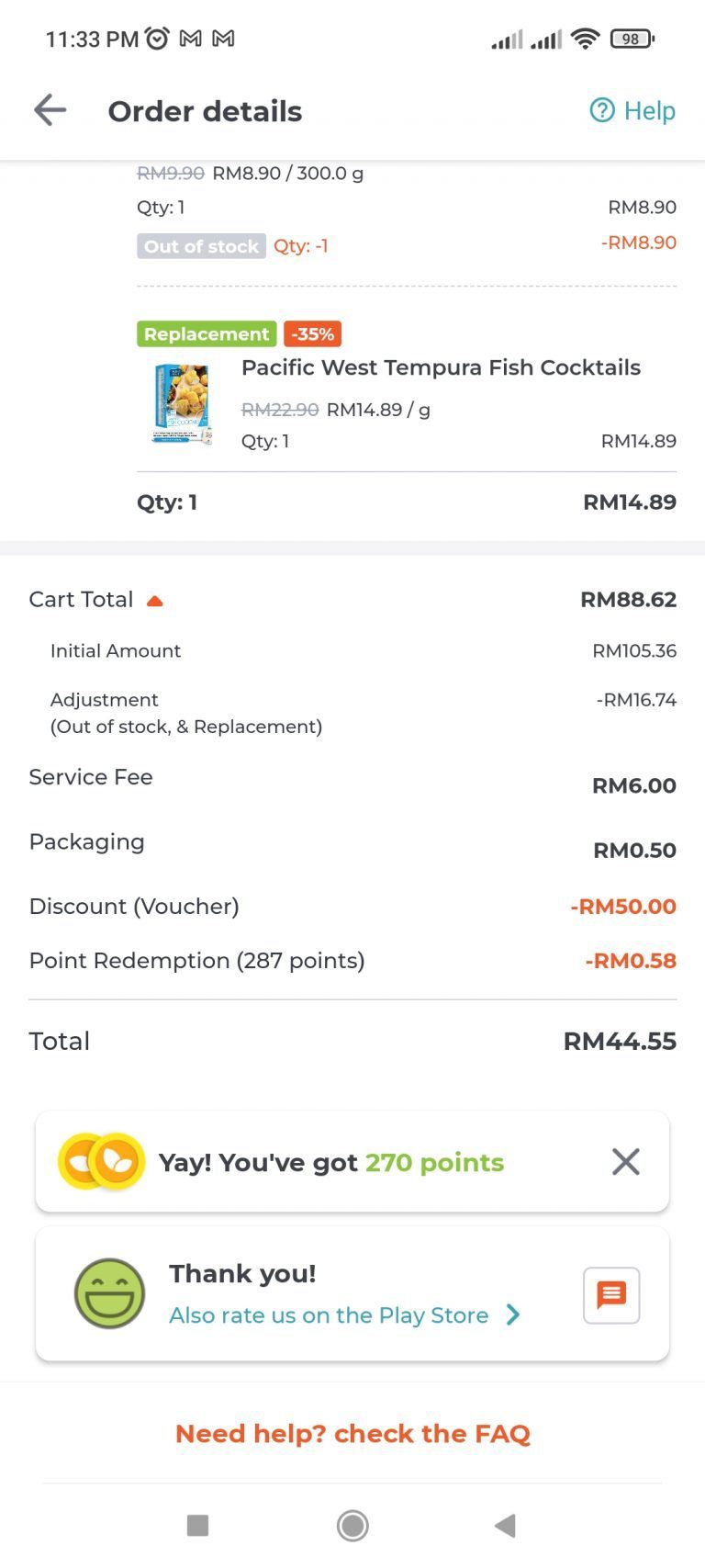705x1568 pixels.
Task: Collapse the Cart Total breakdown
Action: tap(156, 600)
